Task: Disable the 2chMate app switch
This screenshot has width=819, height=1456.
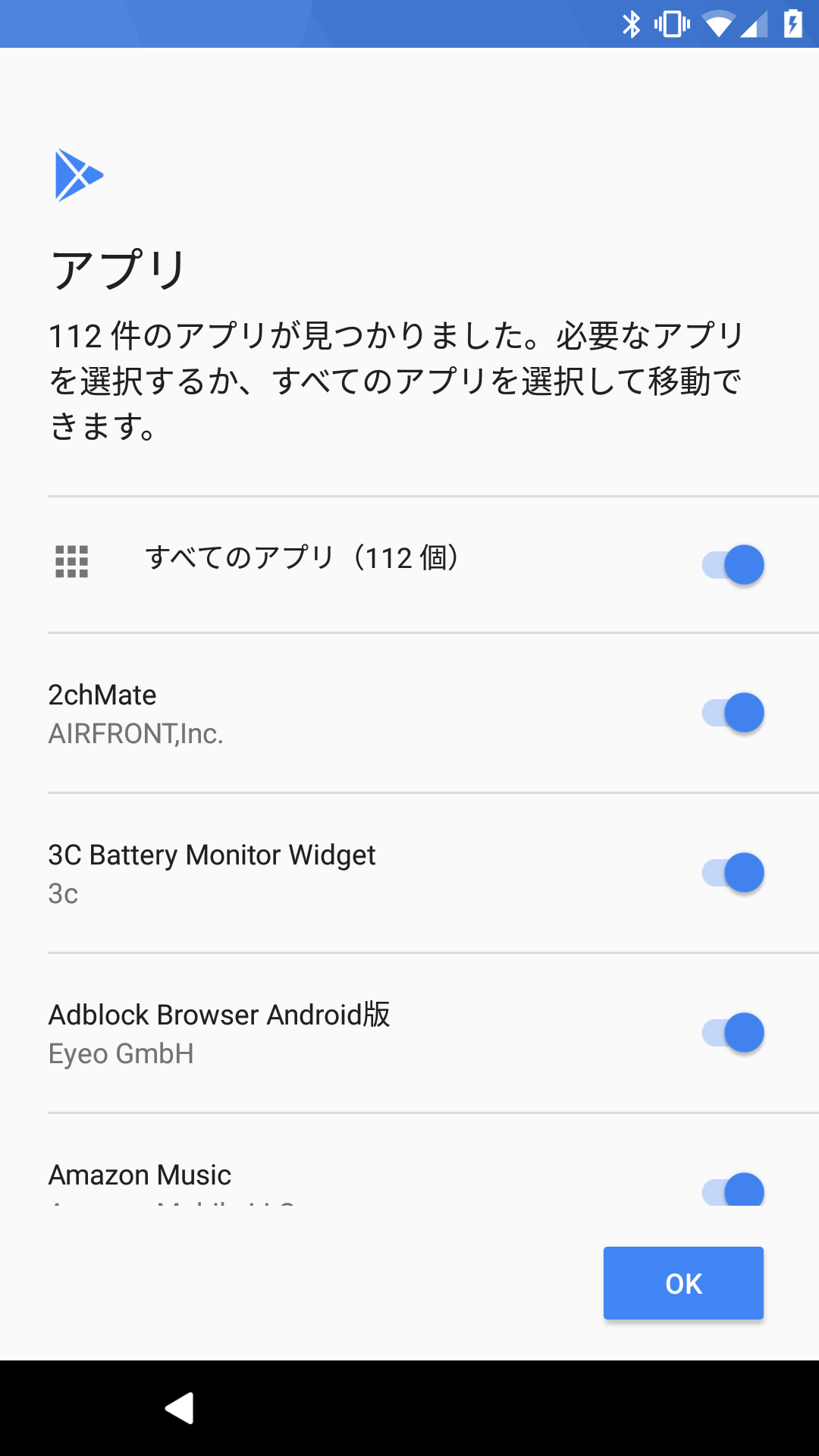Action: pos(733,713)
